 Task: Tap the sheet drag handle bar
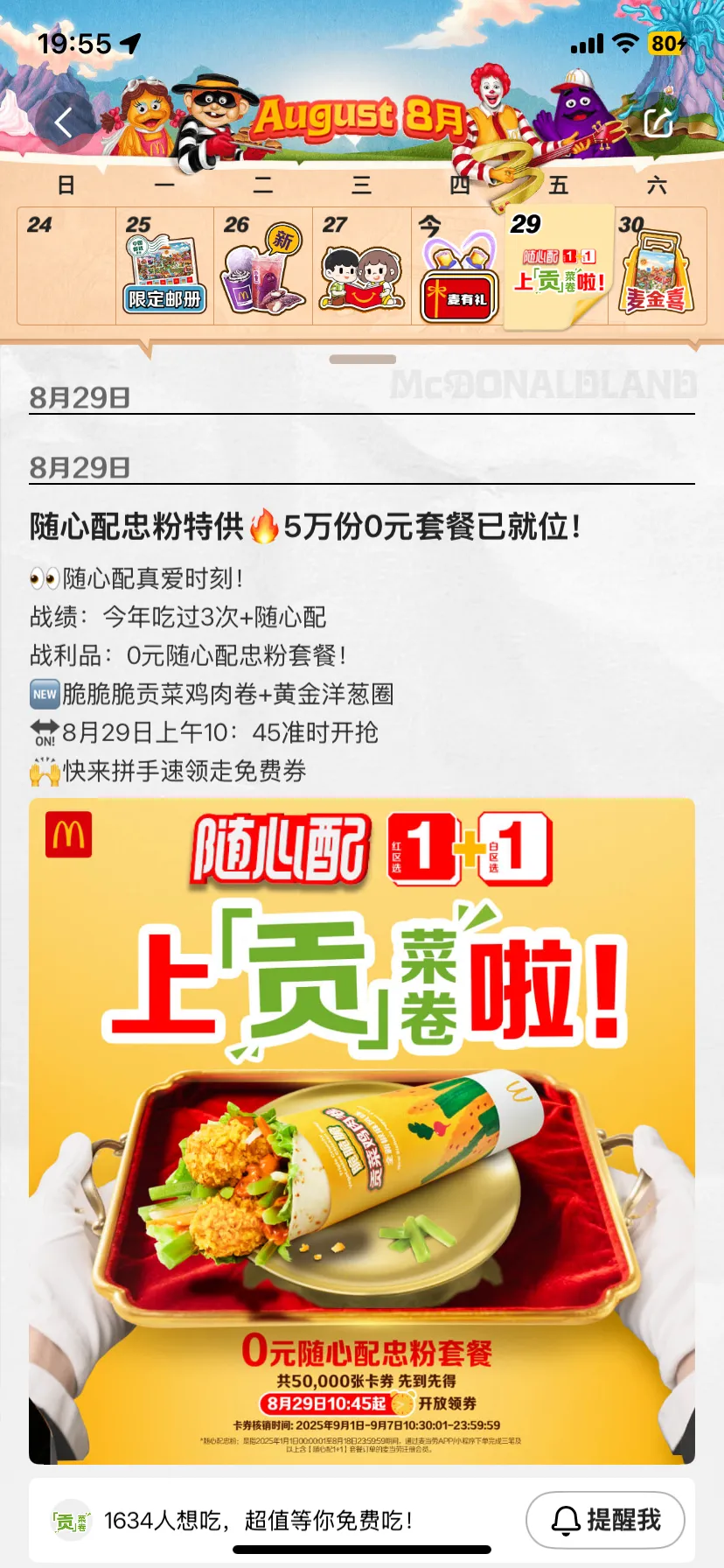pyautogui.click(x=362, y=360)
